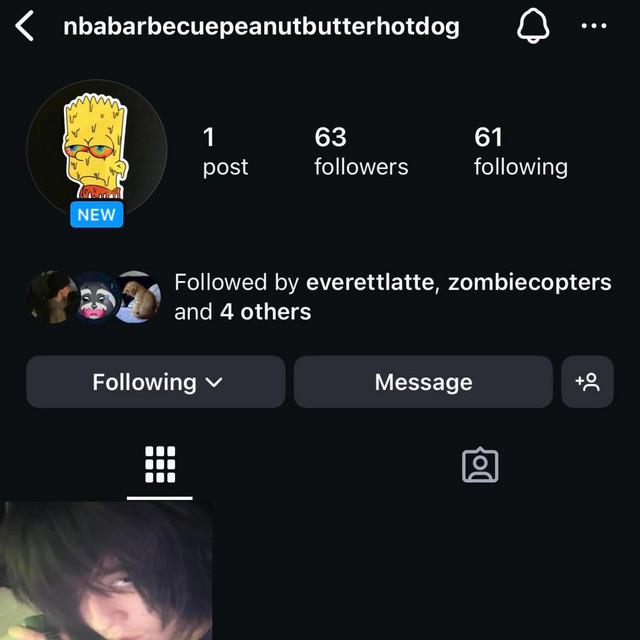
Task: Switch to the posts grid tab
Action: coord(160,465)
